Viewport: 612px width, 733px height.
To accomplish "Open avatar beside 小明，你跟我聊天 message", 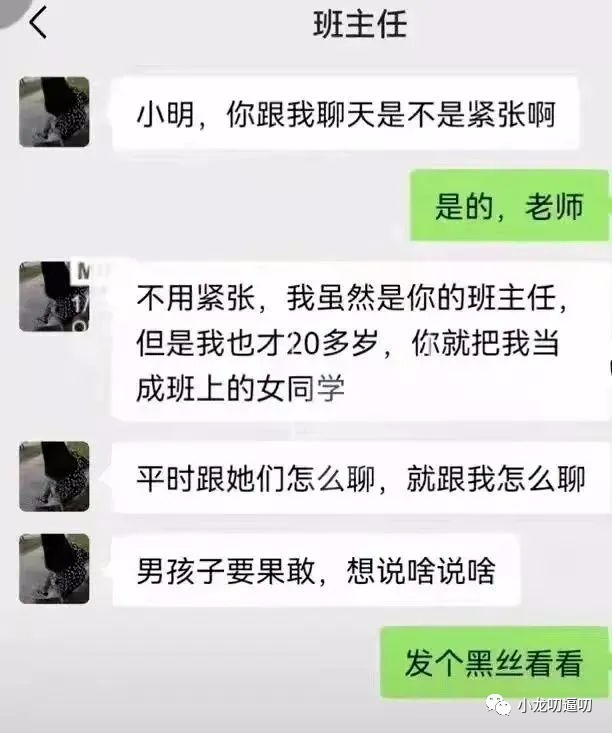I will [x=54, y=112].
